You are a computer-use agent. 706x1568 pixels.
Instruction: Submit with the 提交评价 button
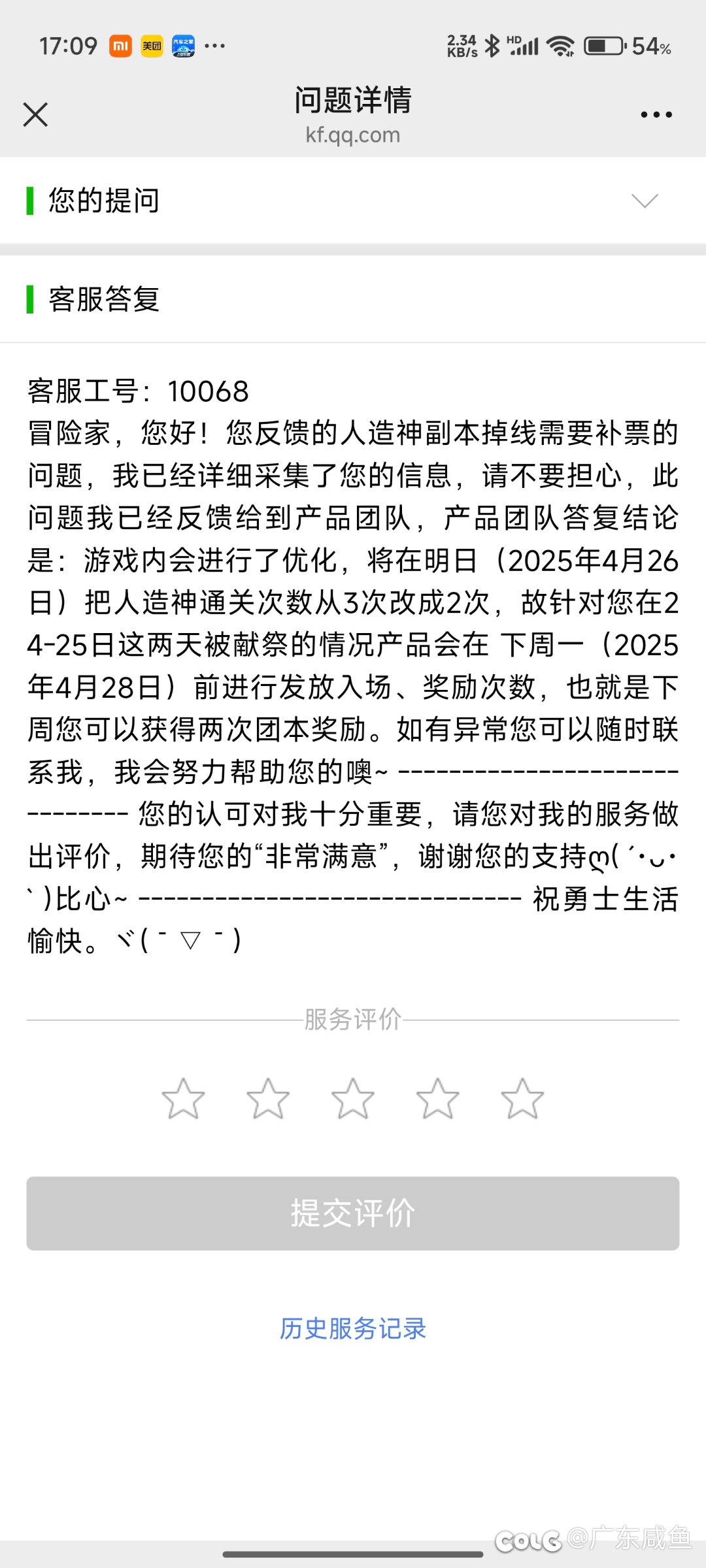353,1213
